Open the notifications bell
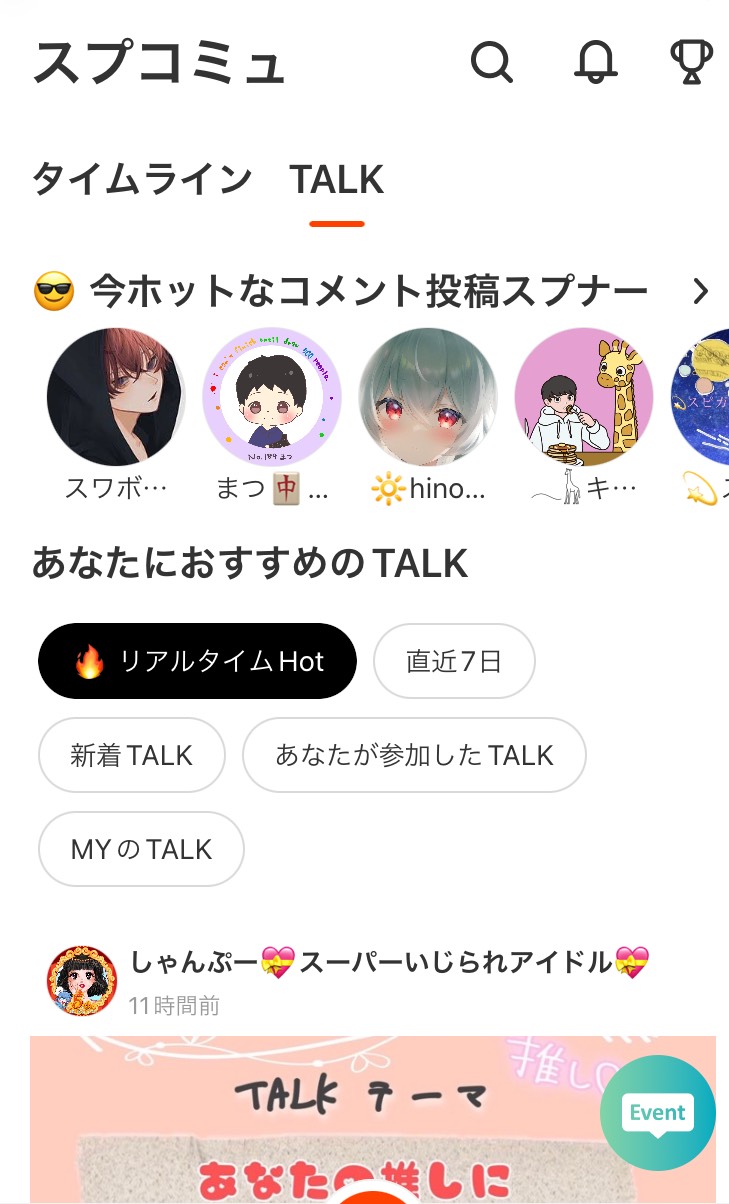 [594, 63]
